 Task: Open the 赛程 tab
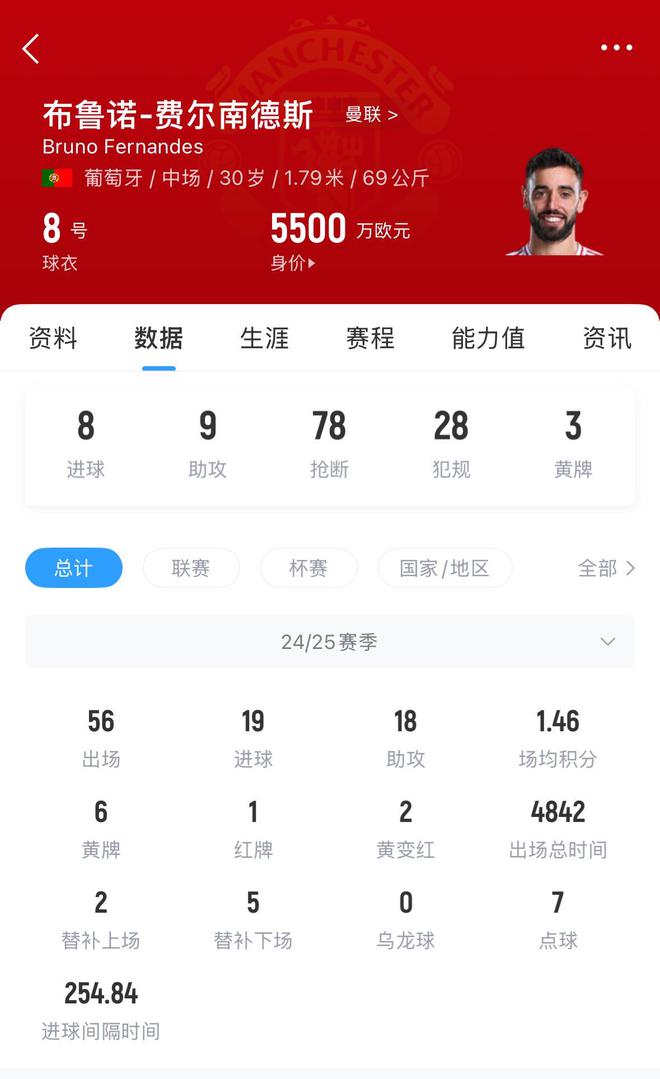[x=370, y=339]
